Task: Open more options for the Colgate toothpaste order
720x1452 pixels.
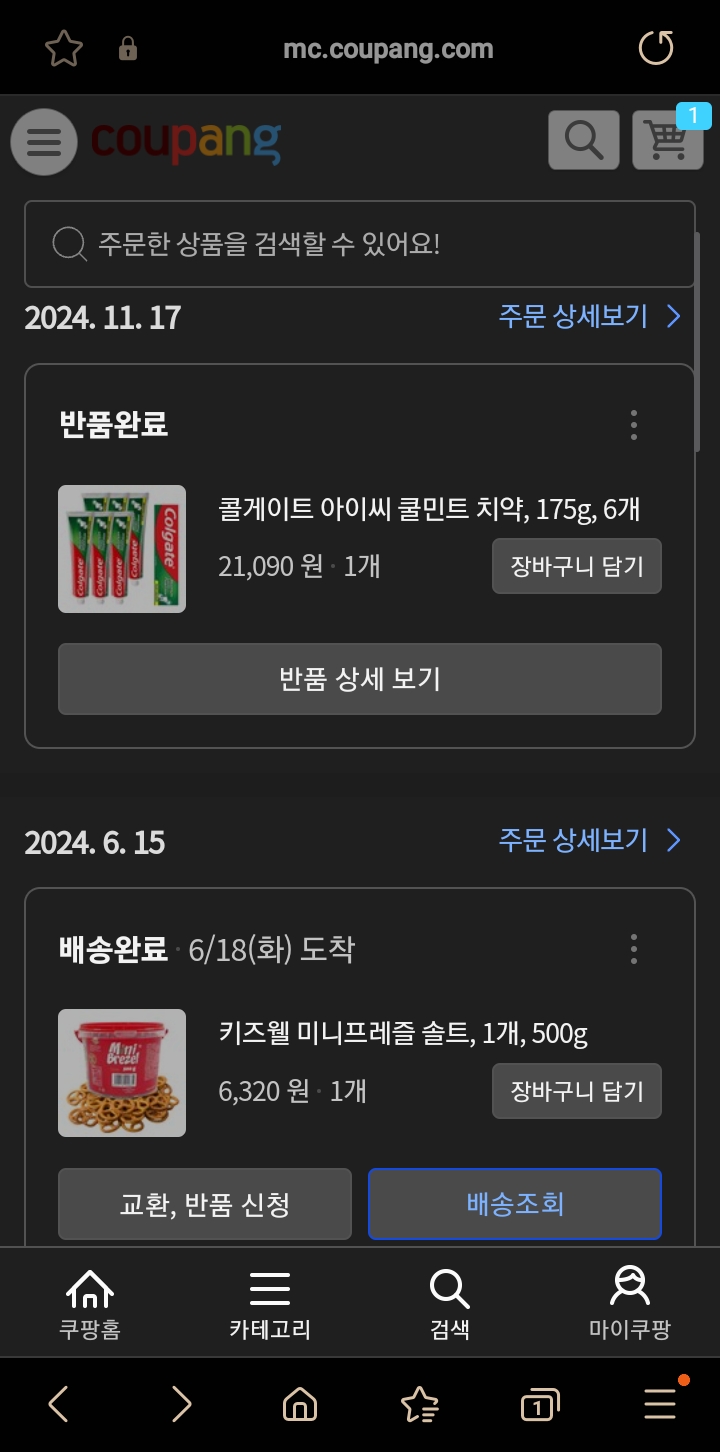Action: point(633,425)
